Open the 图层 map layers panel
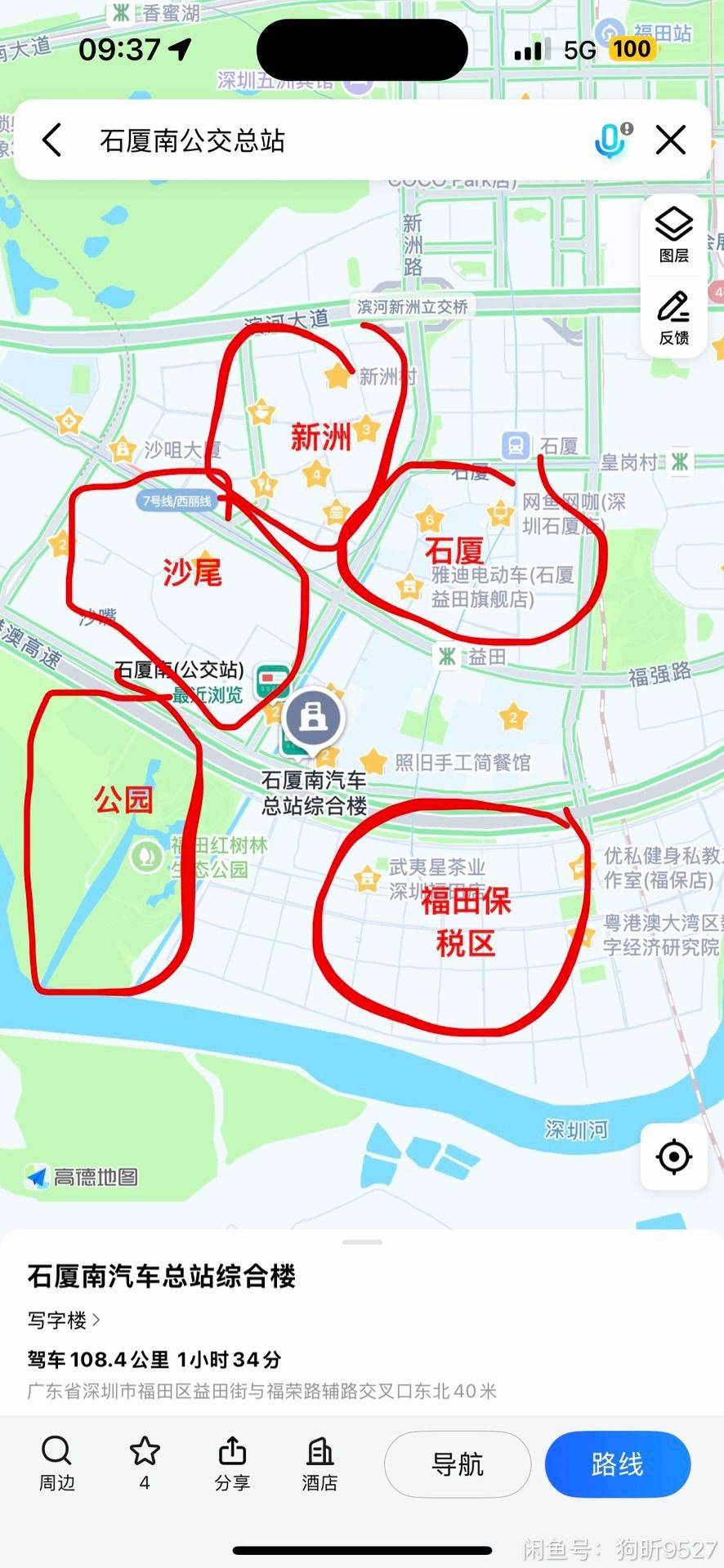Image resolution: width=724 pixels, height=1568 pixels. pyautogui.click(x=674, y=234)
